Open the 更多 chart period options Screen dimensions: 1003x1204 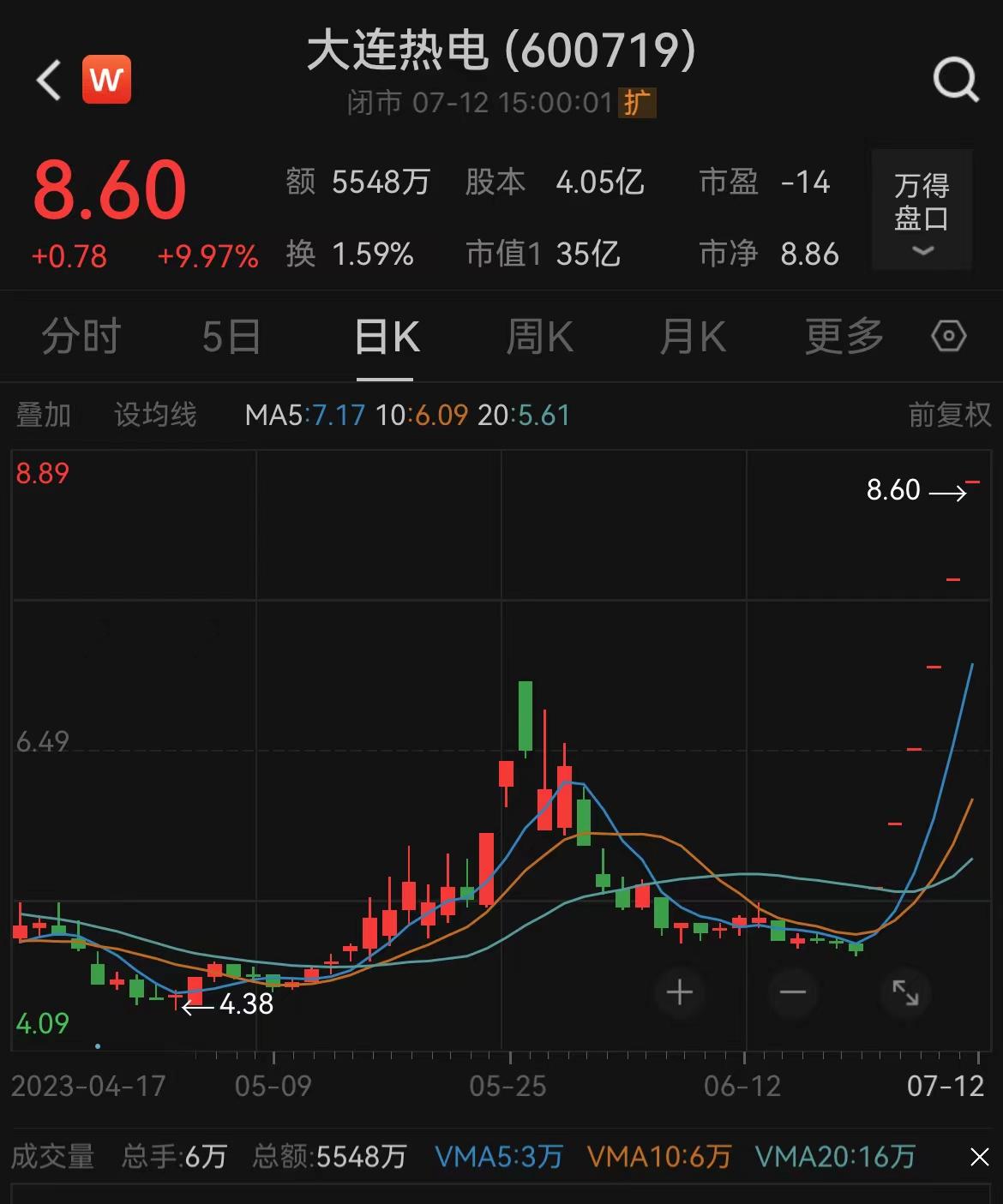844,336
